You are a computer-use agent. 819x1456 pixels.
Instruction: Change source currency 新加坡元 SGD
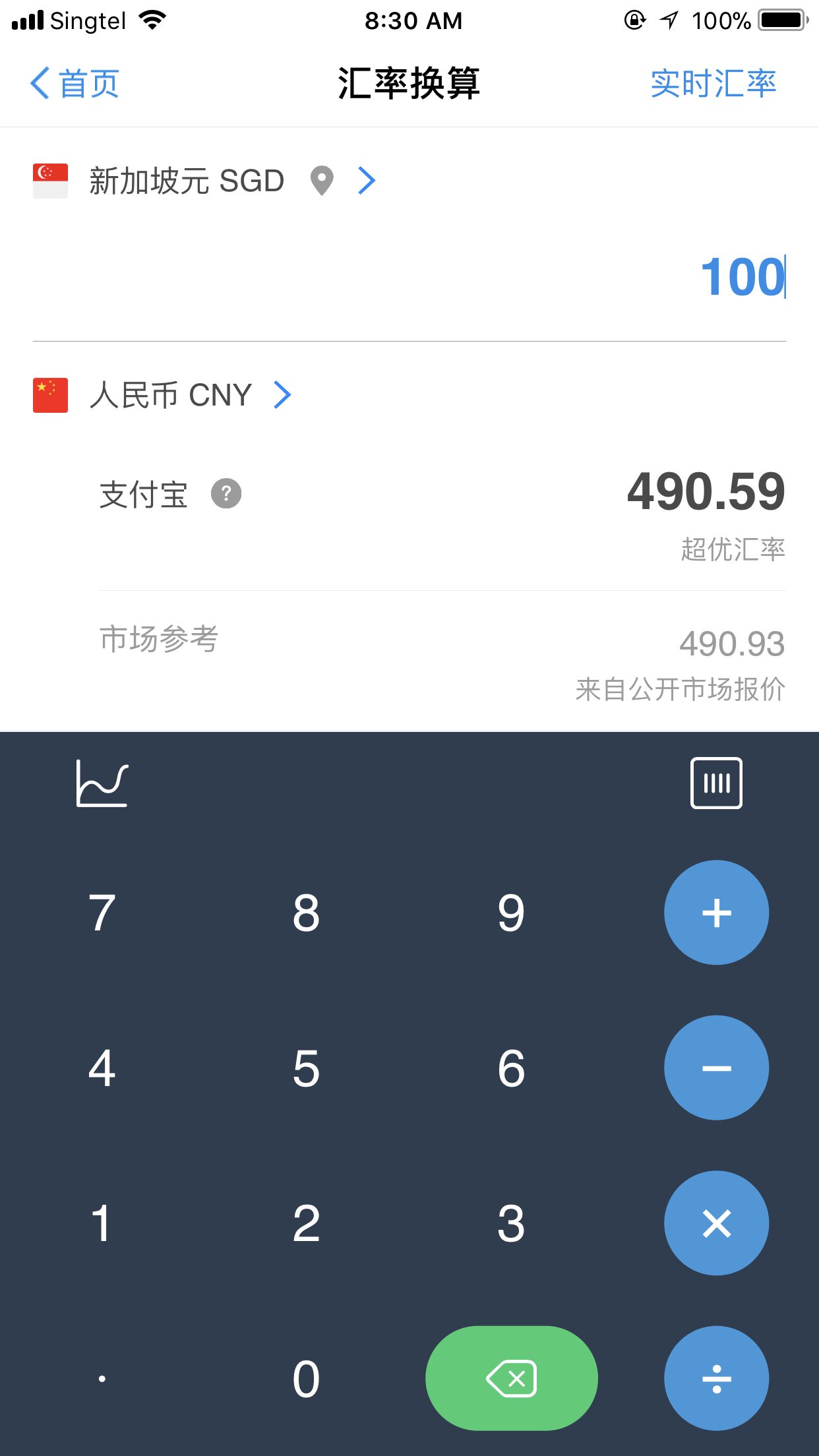pyautogui.click(x=204, y=181)
